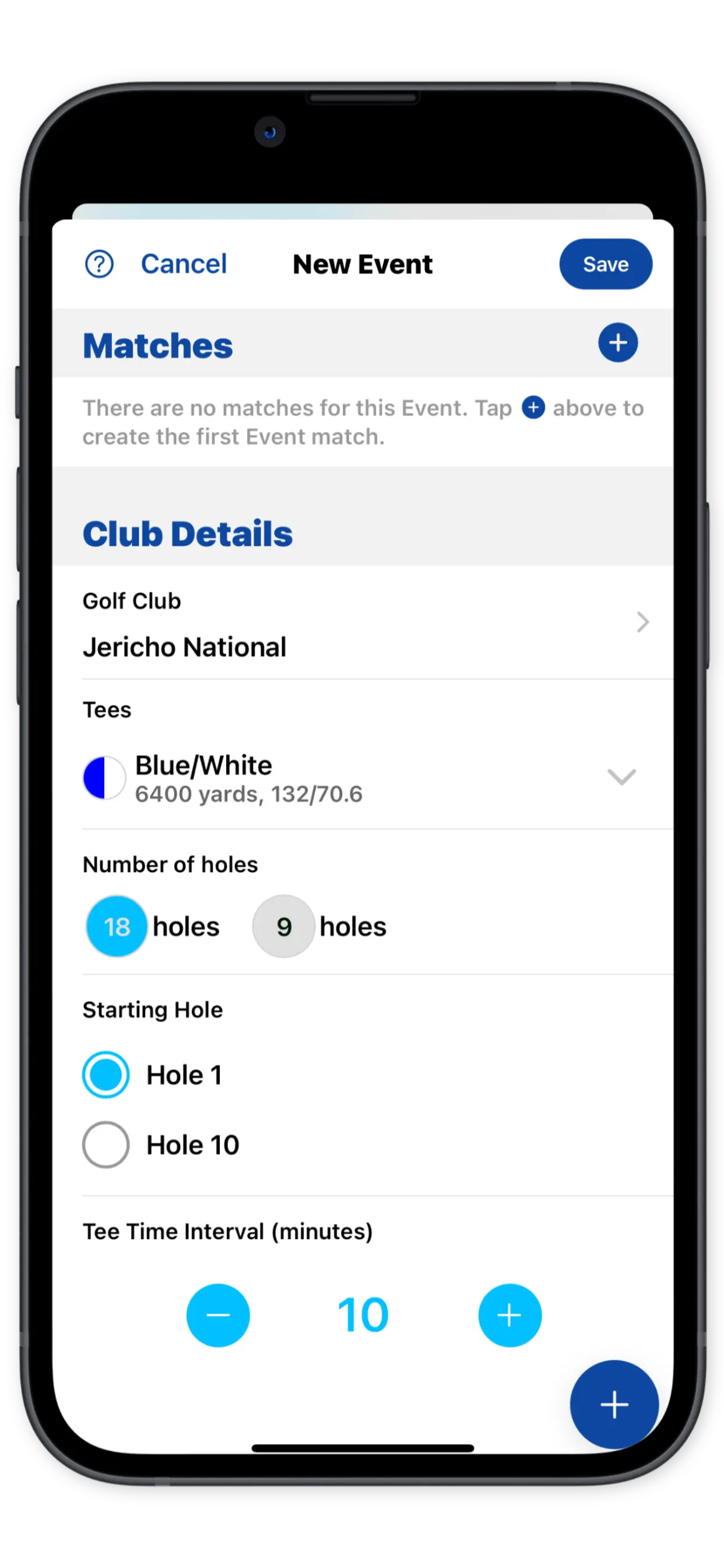Decrease tee time interval
Screen dimensions: 724x1568
(218, 1315)
